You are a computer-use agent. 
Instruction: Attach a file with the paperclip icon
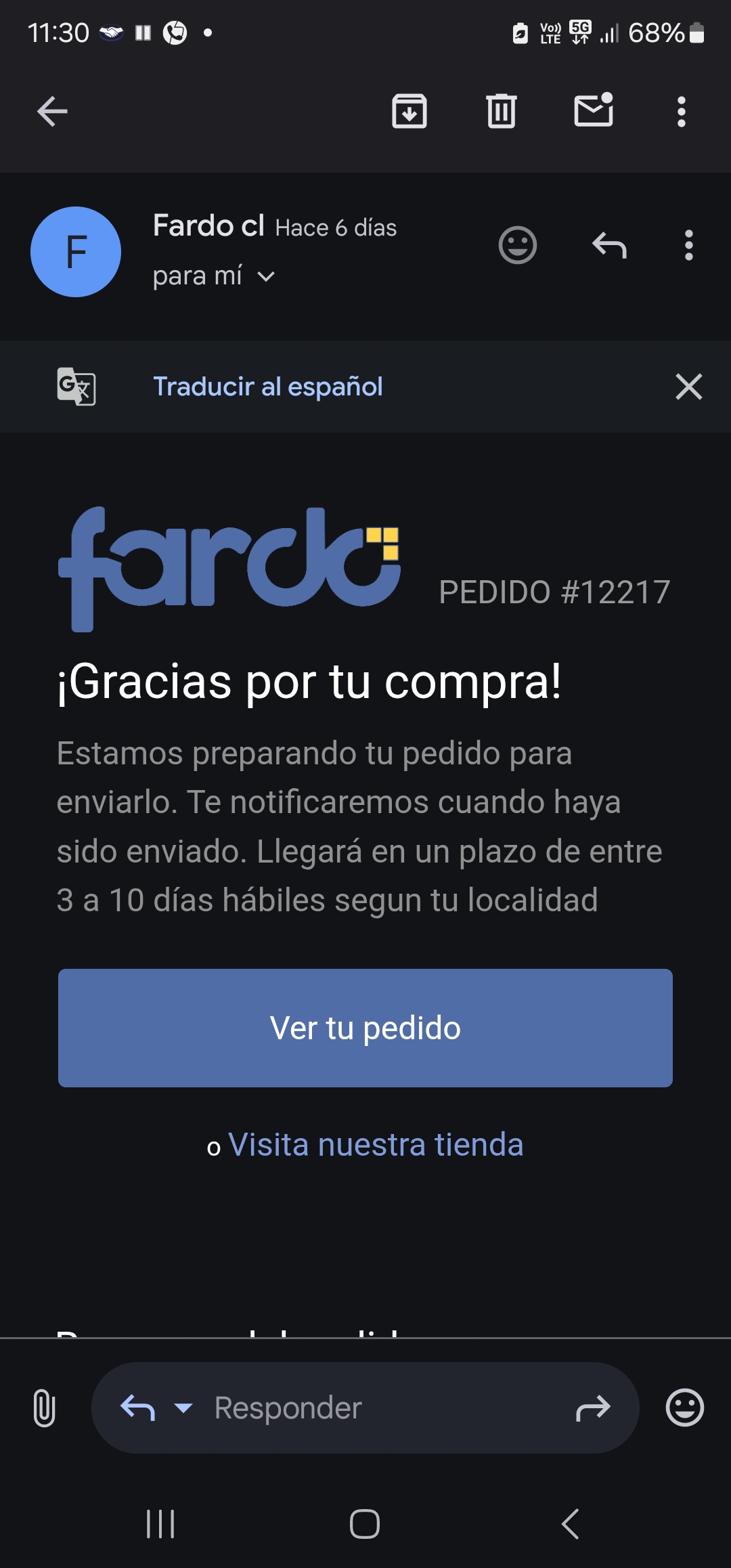(x=43, y=1408)
